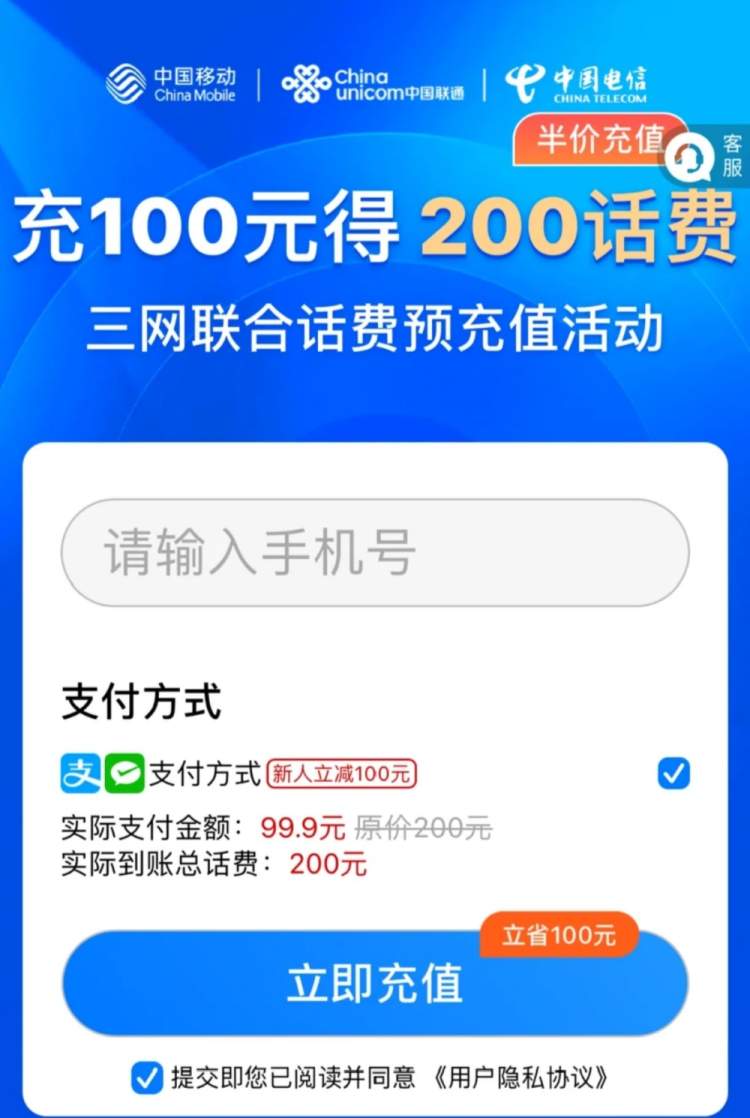Open the 《用户隐私协议》 link
750x1118 pixels.
tap(522, 1078)
